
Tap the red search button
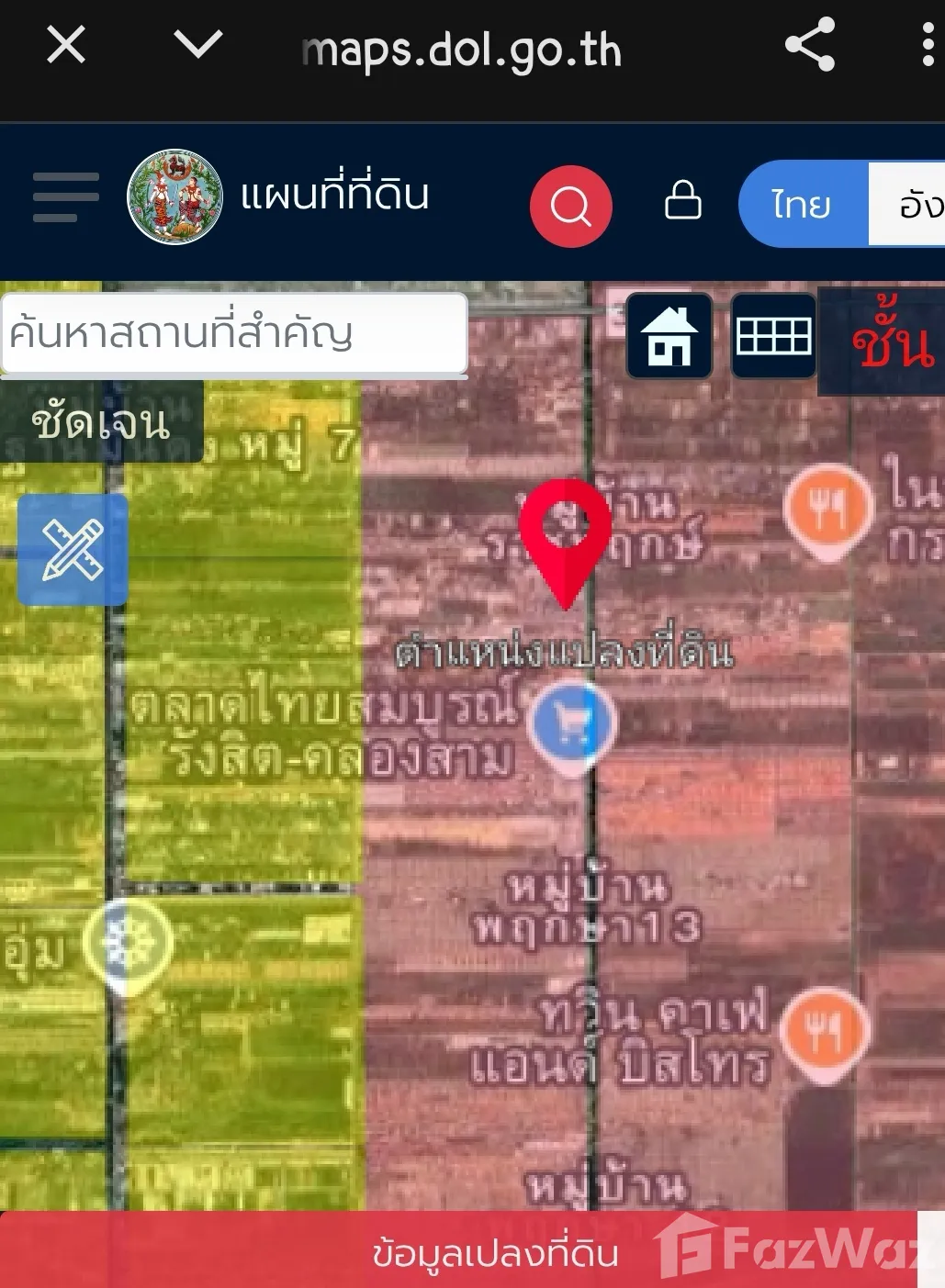tap(570, 206)
